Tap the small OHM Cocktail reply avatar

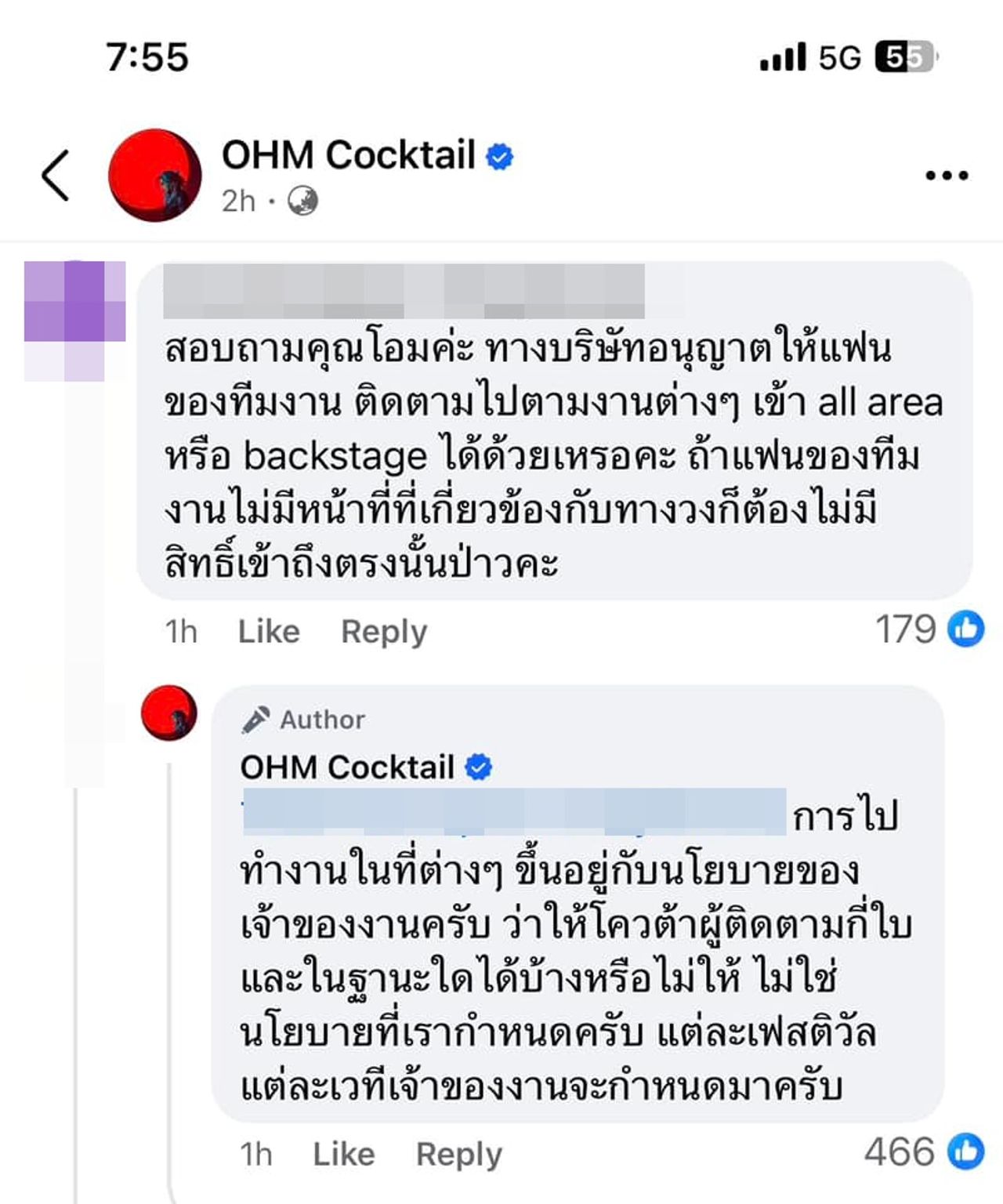click(x=168, y=713)
